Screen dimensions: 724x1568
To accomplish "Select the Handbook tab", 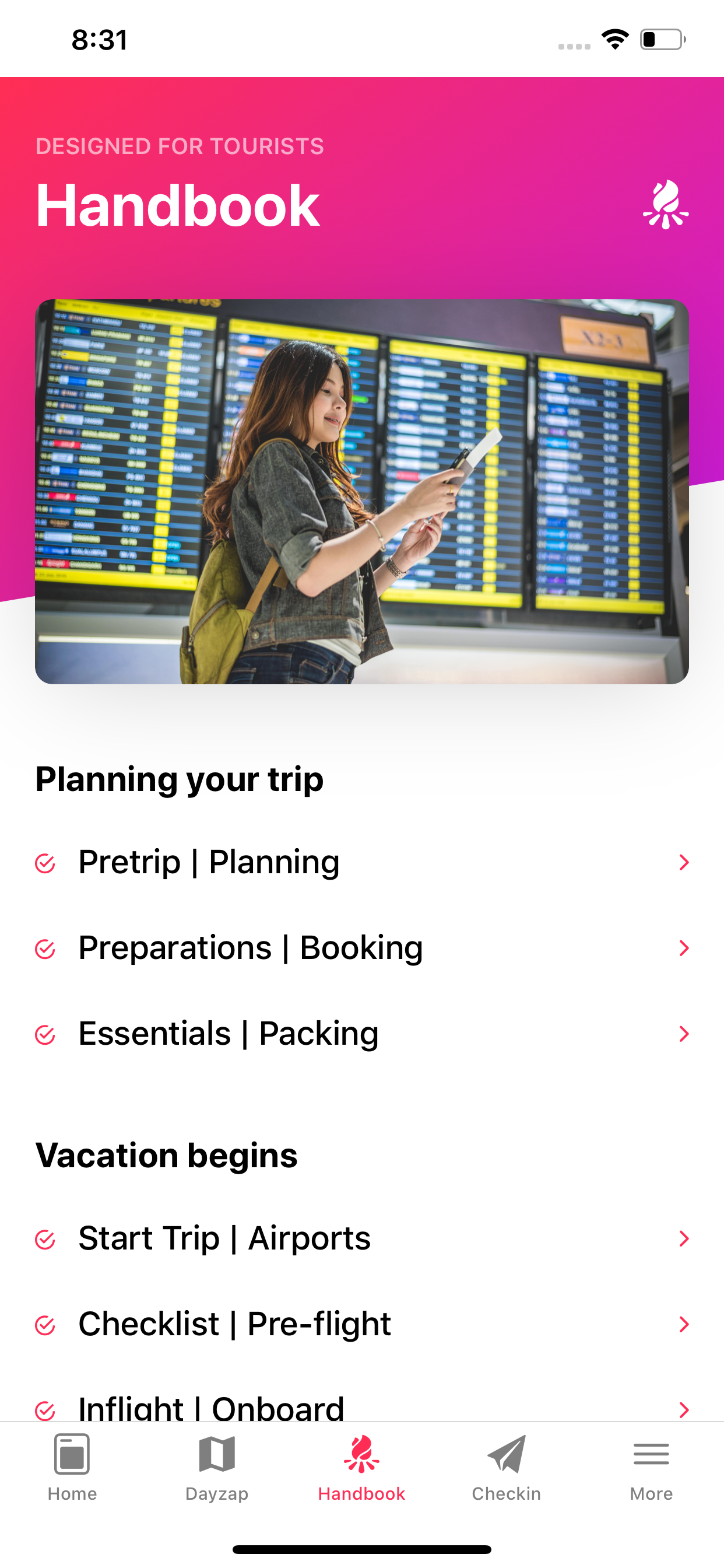I will click(x=362, y=1468).
